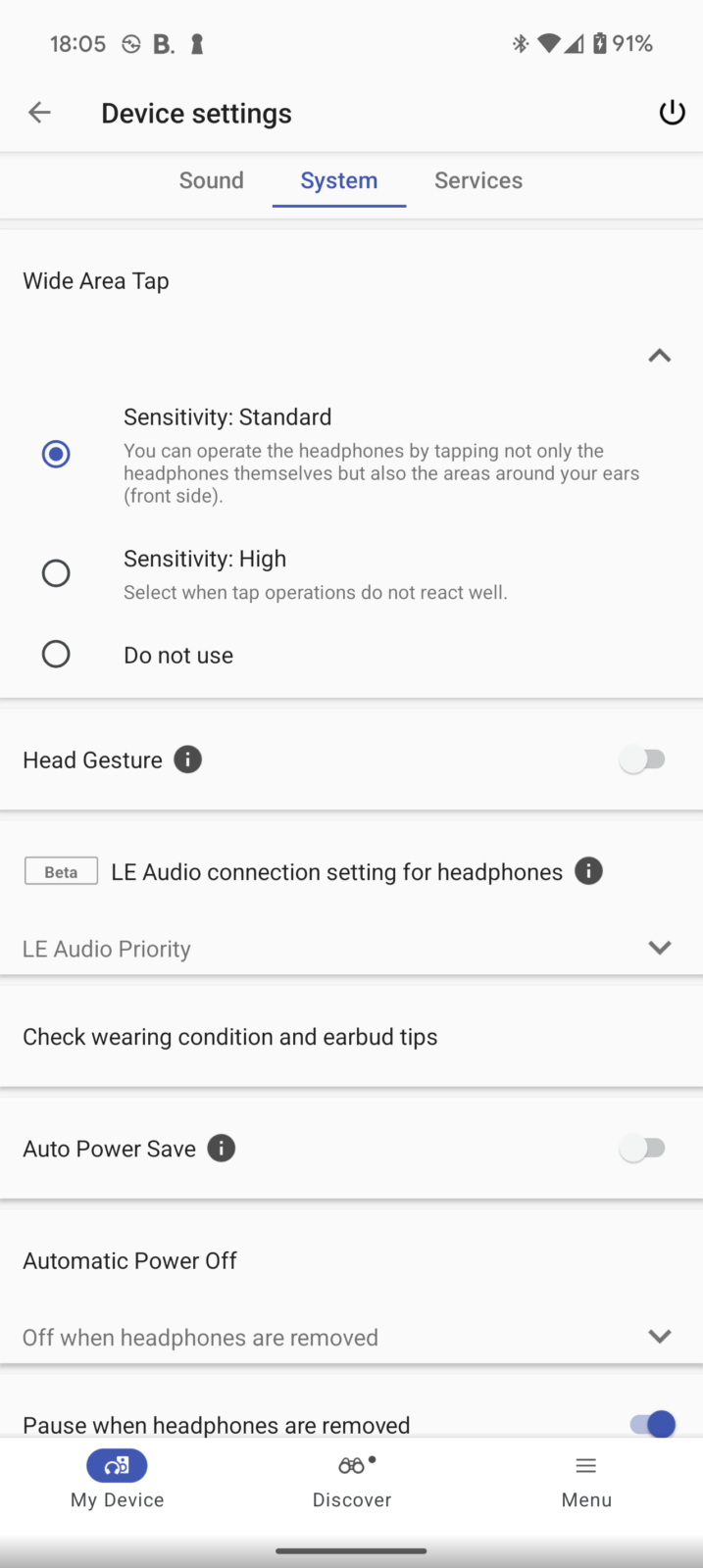The width and height of the screenshot is (703, 1568).
Task: View info about Head Gesture
Action: point(188,759)
